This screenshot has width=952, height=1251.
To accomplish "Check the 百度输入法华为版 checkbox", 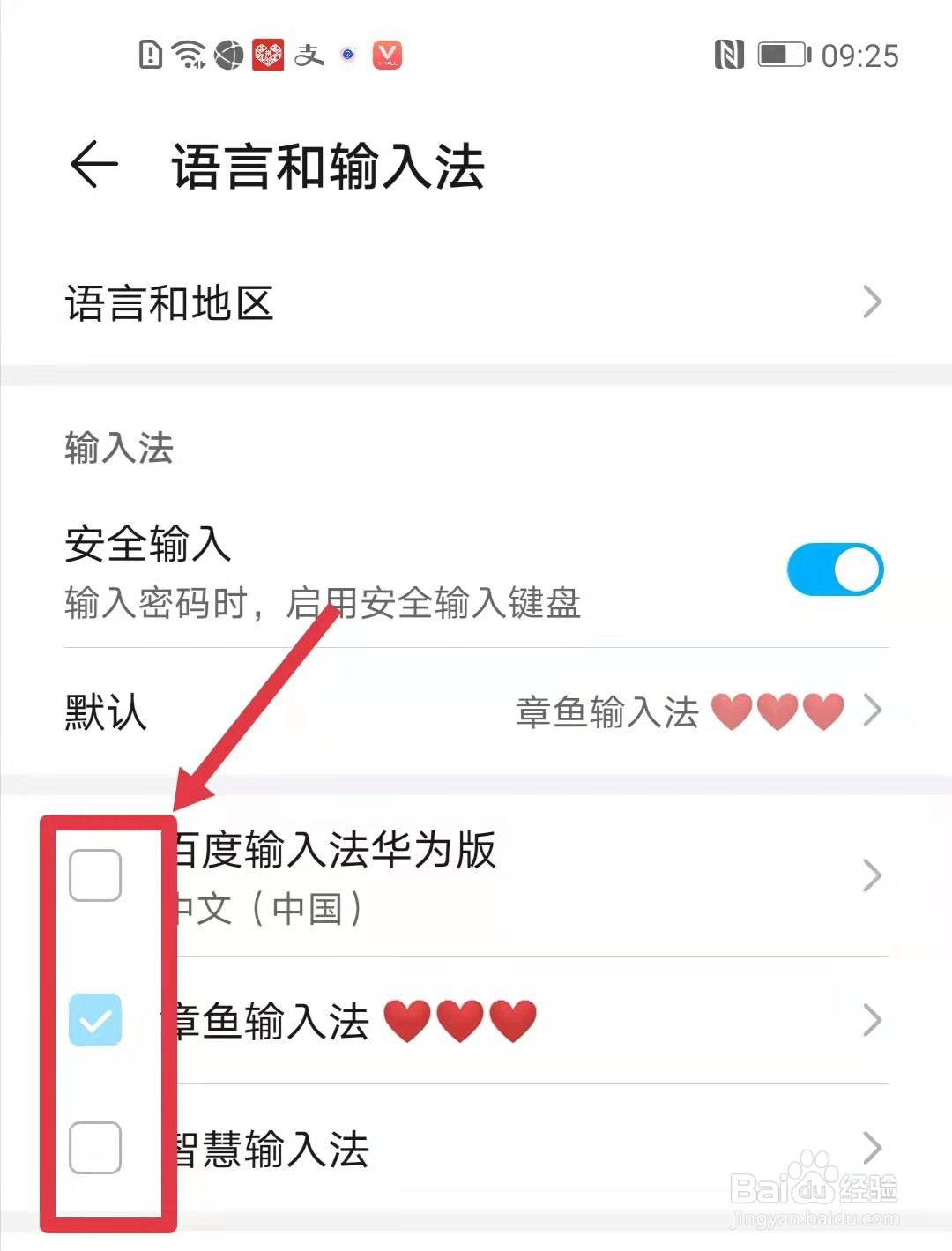I will (x=95, y=874).
